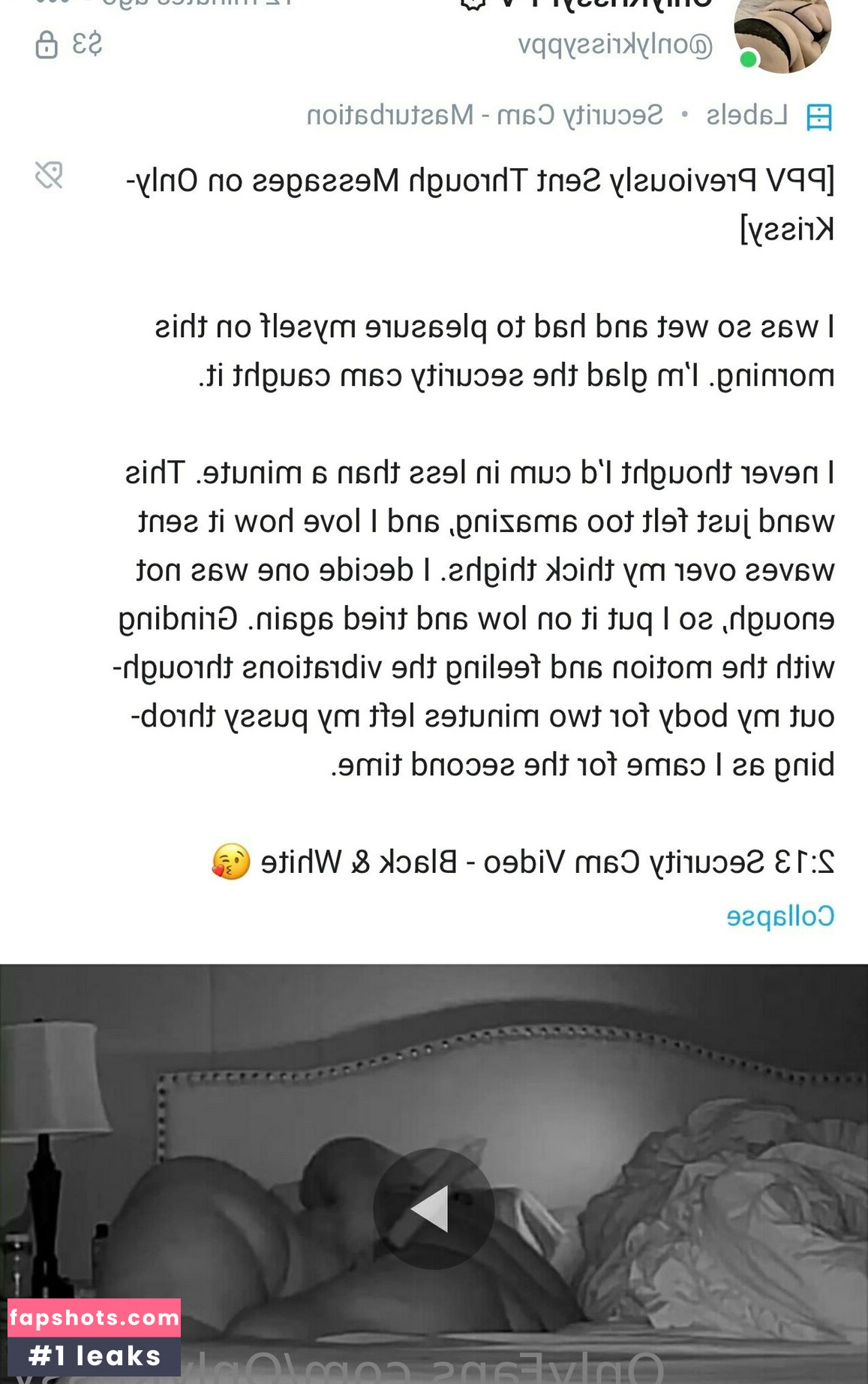Open the poster's profile avatar
The image size is (868, 1384).
pos(782,34)
